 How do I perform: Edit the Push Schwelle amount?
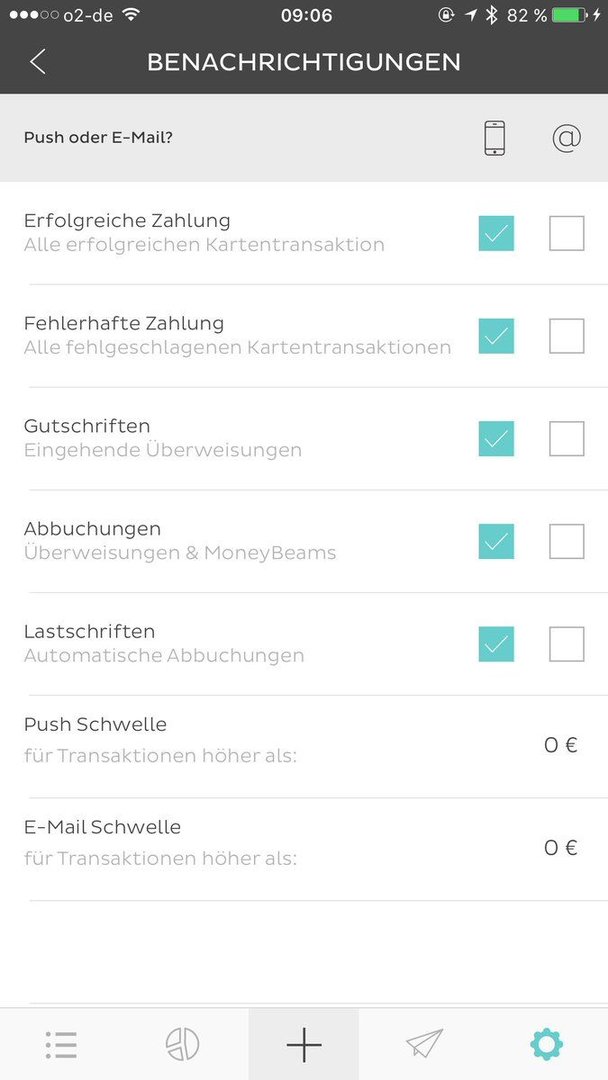coord(560,745)
